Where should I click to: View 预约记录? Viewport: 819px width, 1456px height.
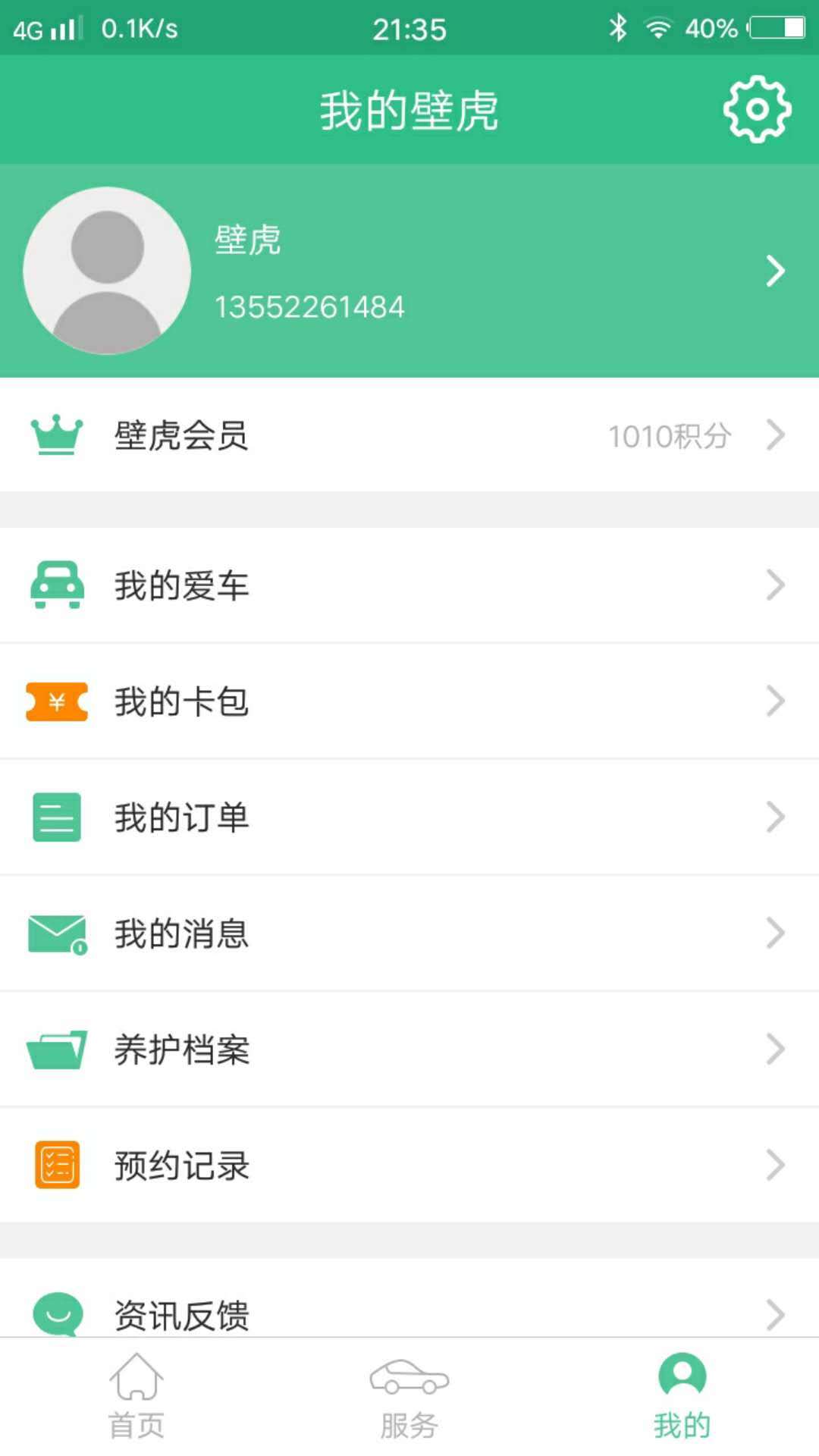coord(409,1166)
